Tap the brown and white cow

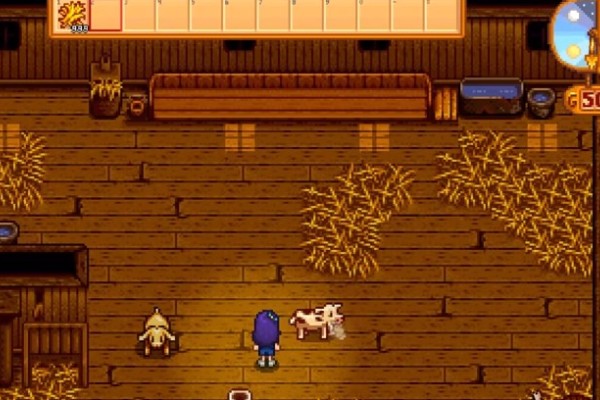click(316, 321)
